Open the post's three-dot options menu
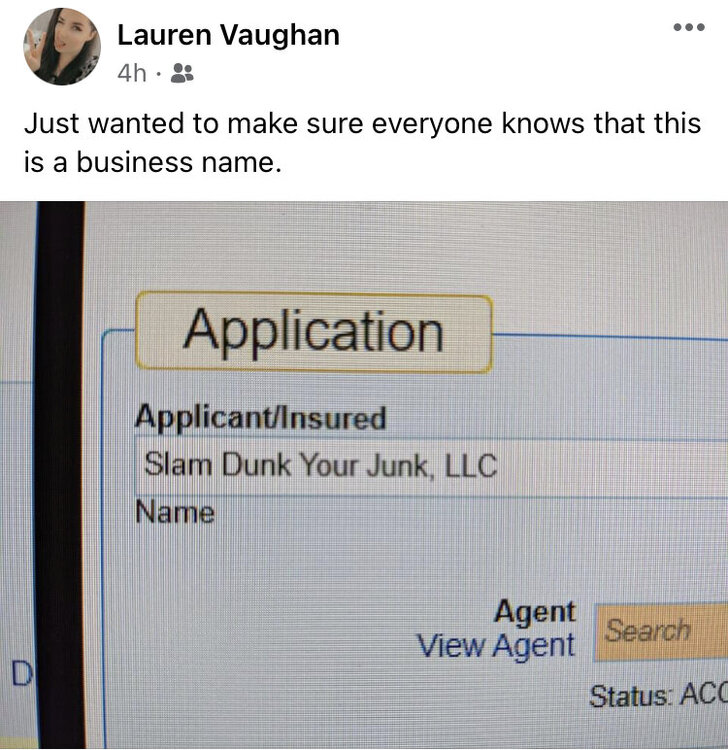Screen dimensions: 728x750 pyautogui.click(x=687, y=27)
